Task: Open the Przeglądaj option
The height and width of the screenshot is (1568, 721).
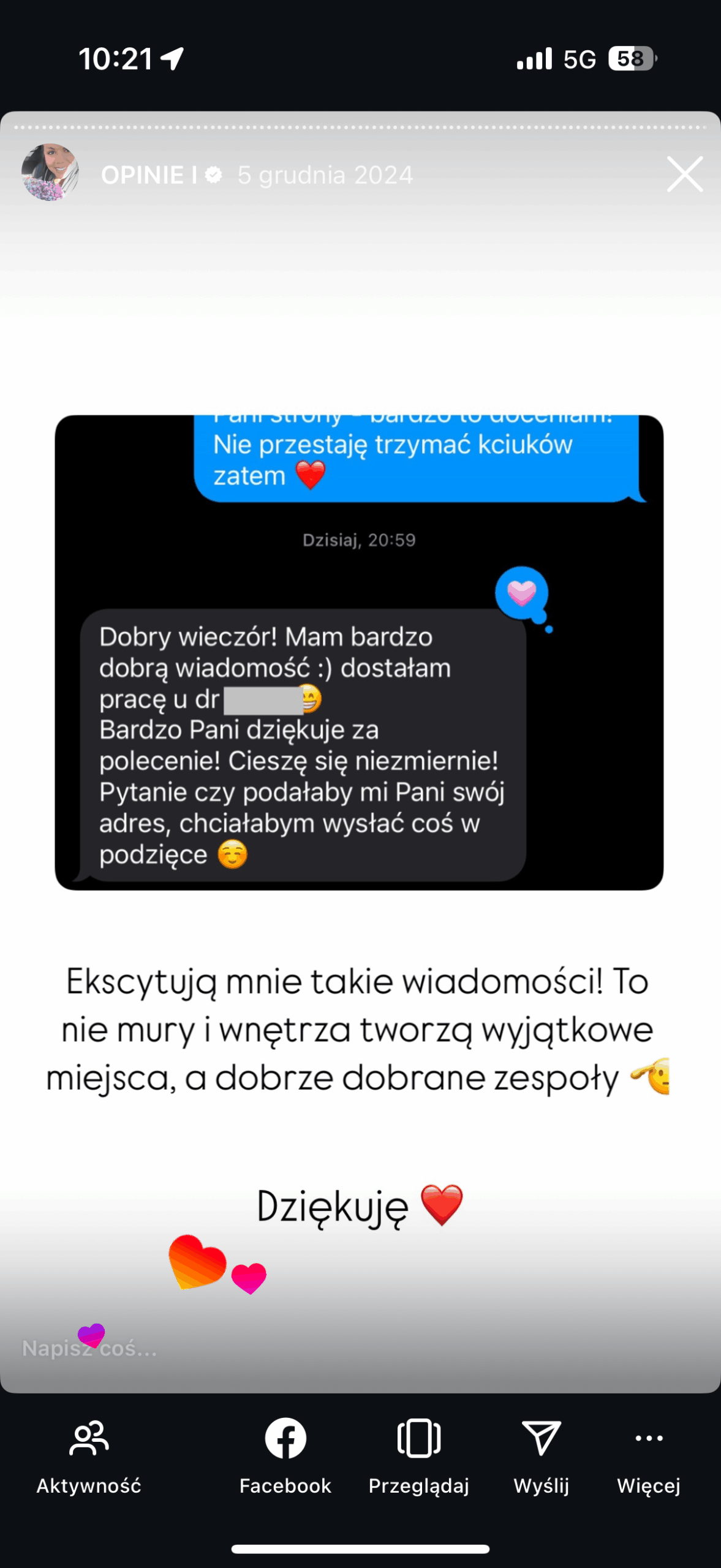Action: [x=418, y=1455]
